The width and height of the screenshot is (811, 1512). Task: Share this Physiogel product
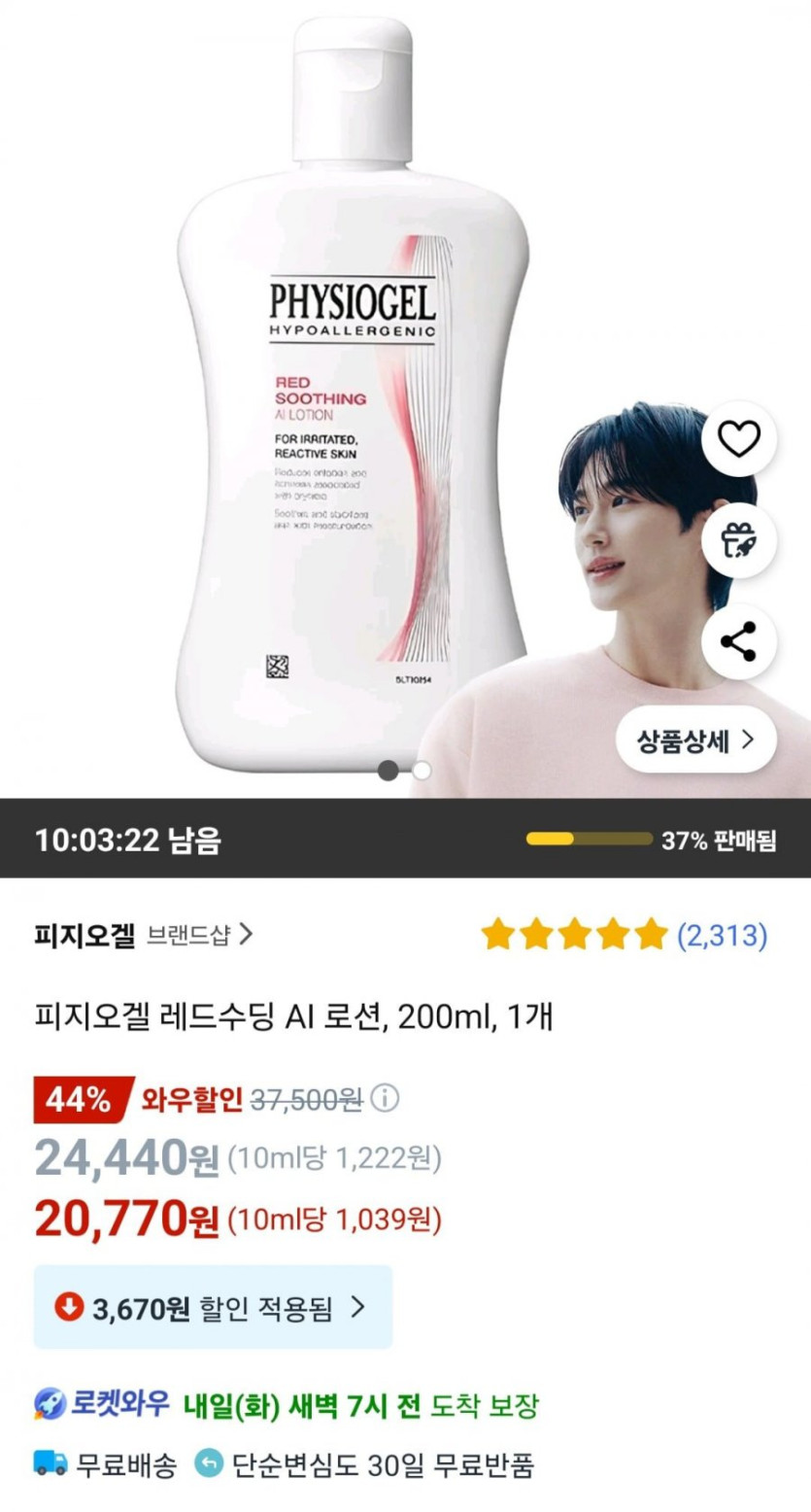(x=738, y=642)
